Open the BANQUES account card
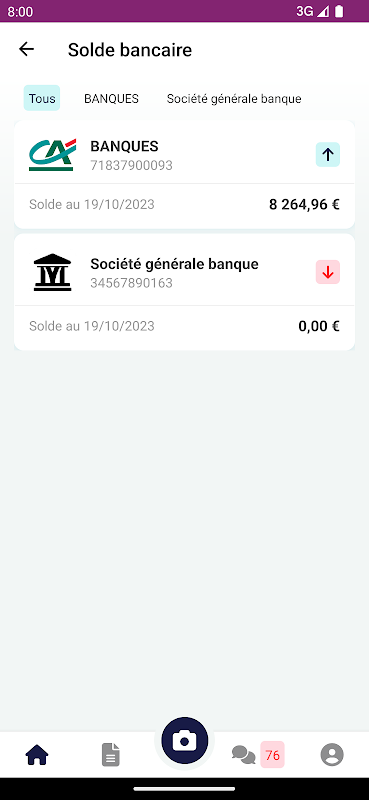 pyautogui.click(x=184, y=174)
